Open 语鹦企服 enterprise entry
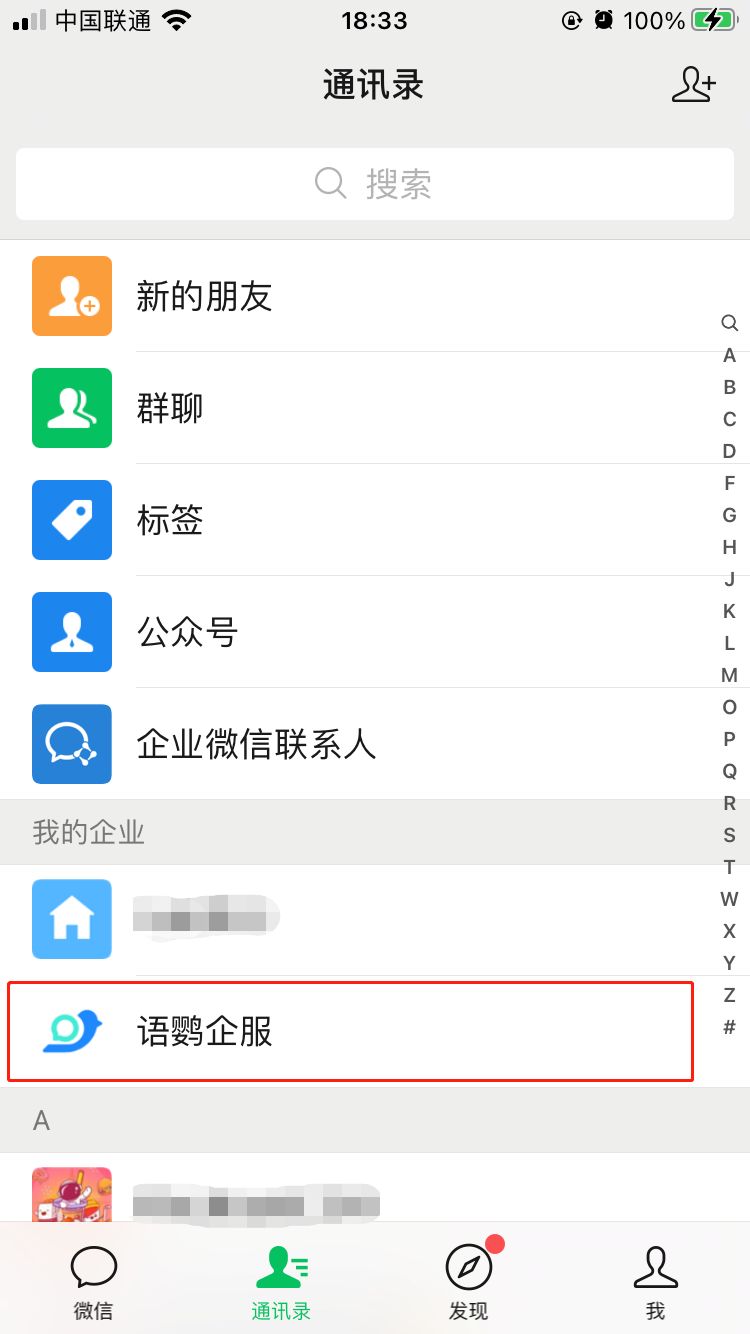This screenshot has width=750, height=1334. click(x=350, y=1031)
